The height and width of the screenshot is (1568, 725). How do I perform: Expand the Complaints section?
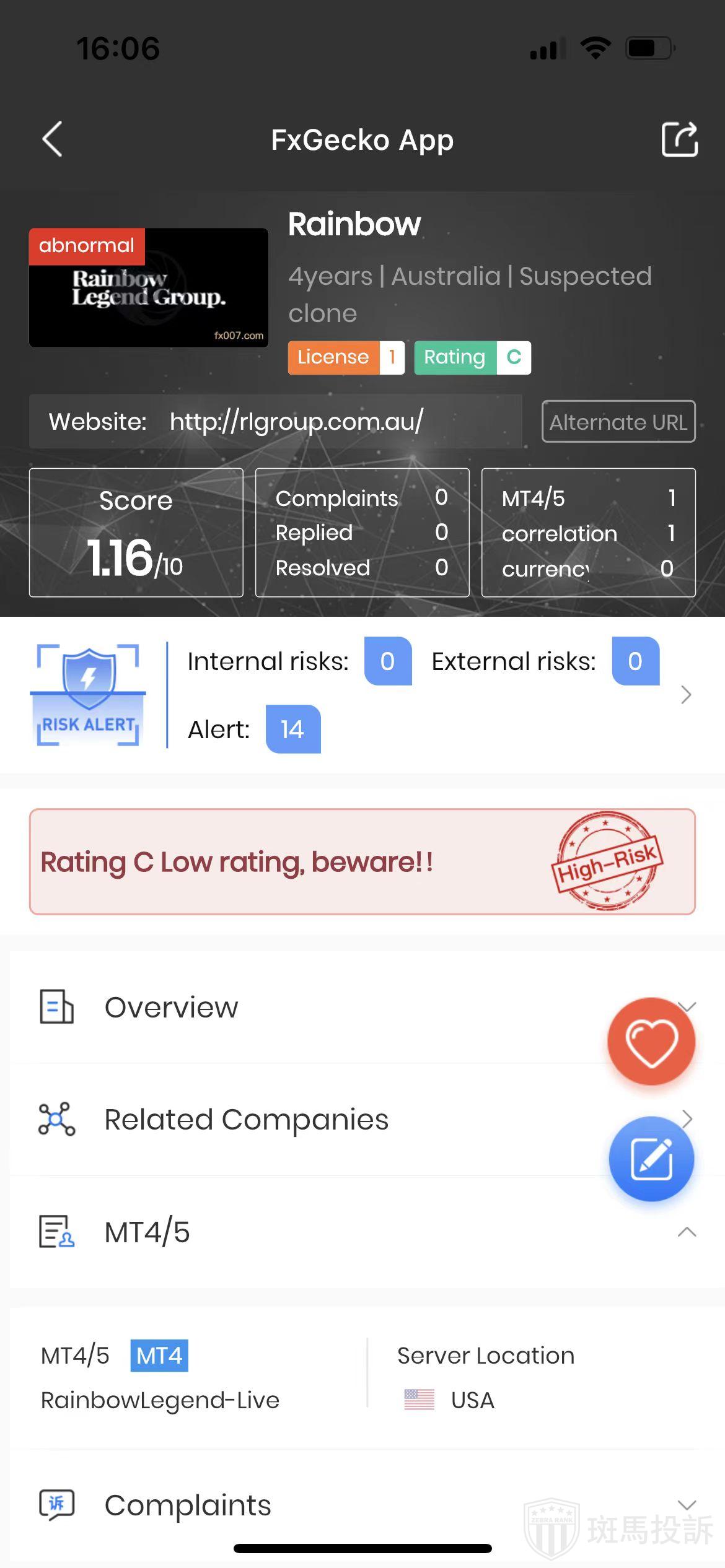(x=686, y=1505)
